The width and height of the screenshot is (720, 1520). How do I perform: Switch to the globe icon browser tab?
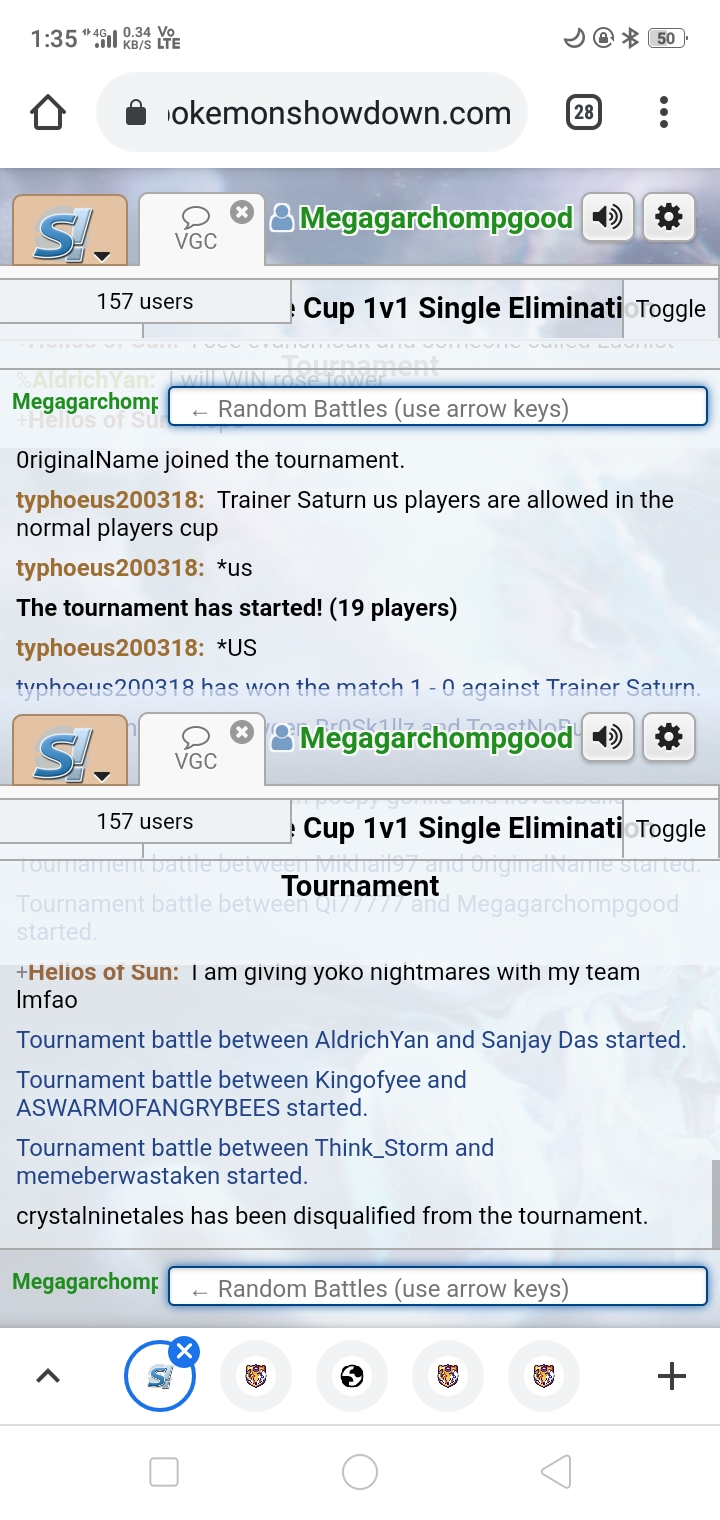352,1377
